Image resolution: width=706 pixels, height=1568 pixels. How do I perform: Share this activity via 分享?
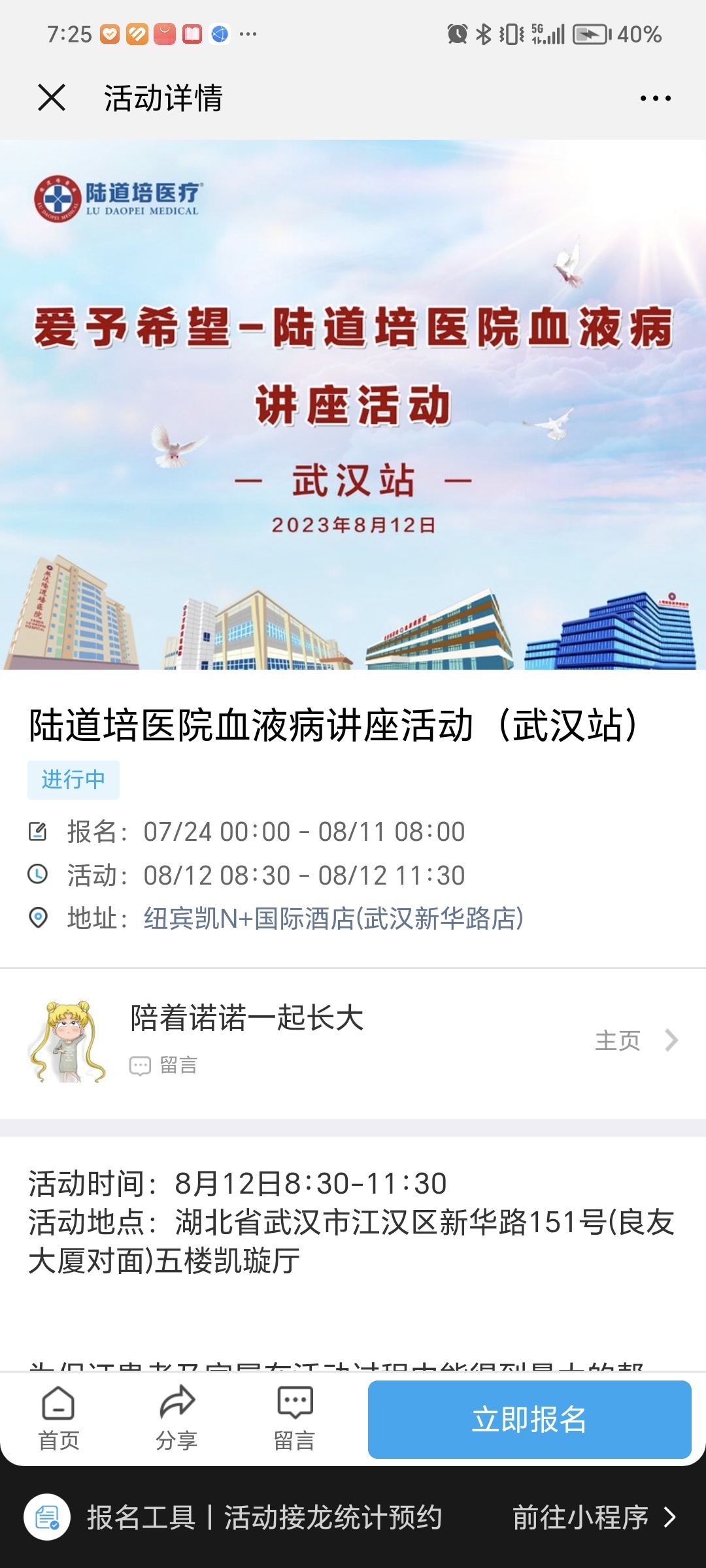point(176,1419)
